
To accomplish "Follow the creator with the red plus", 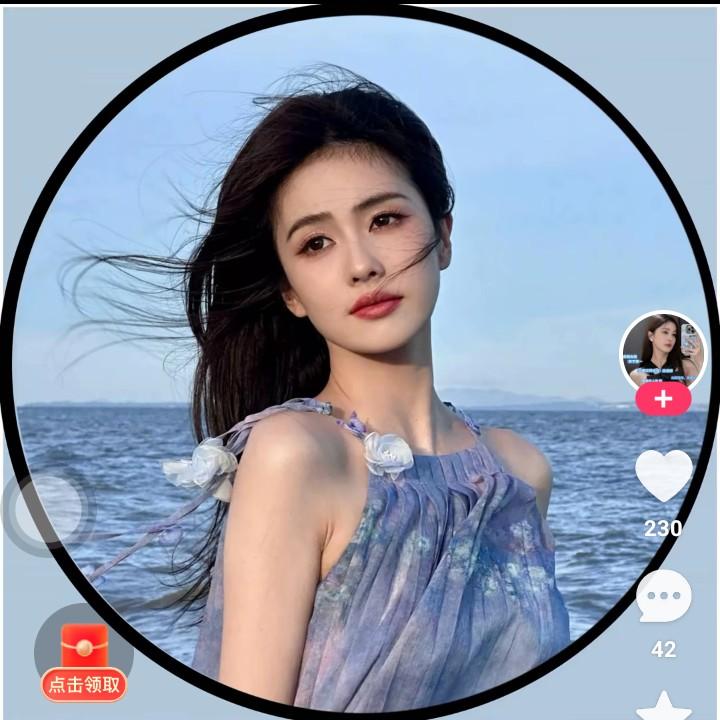I will tap(662, 400).
